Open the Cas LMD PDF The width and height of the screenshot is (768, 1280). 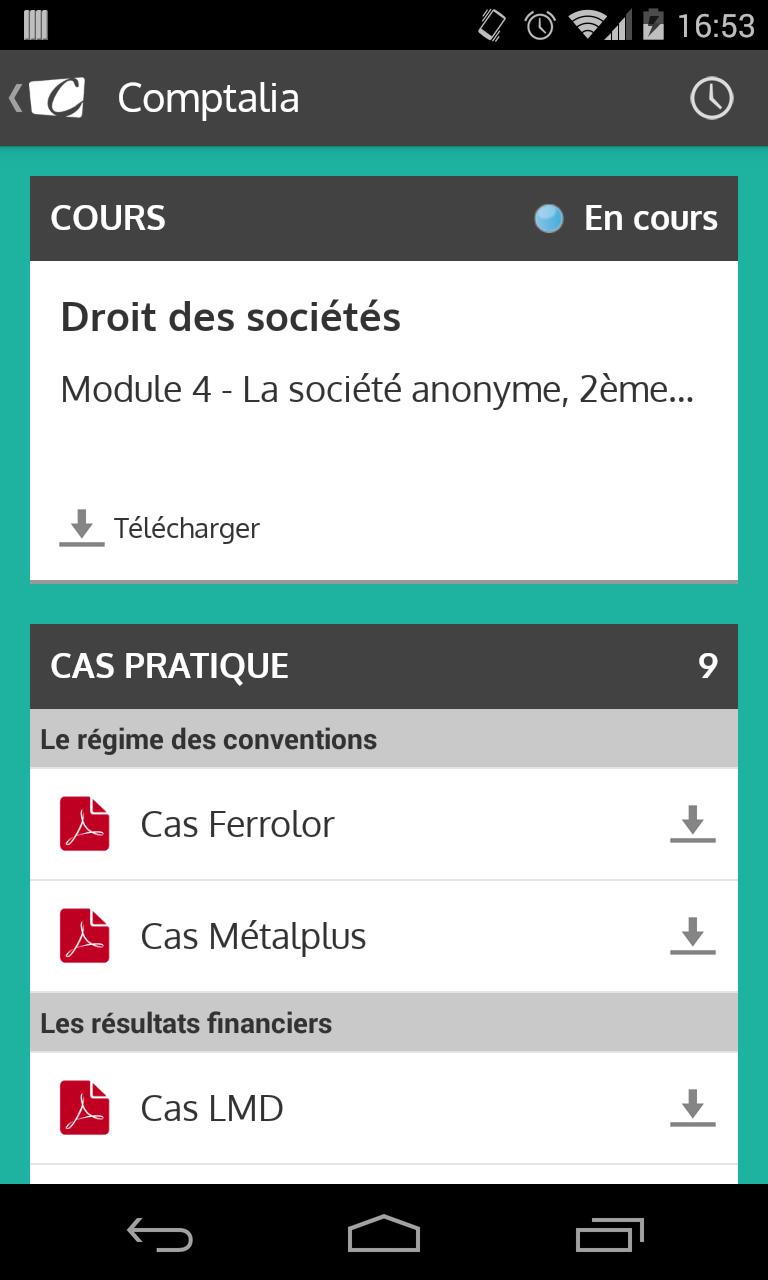[212, 1108]
